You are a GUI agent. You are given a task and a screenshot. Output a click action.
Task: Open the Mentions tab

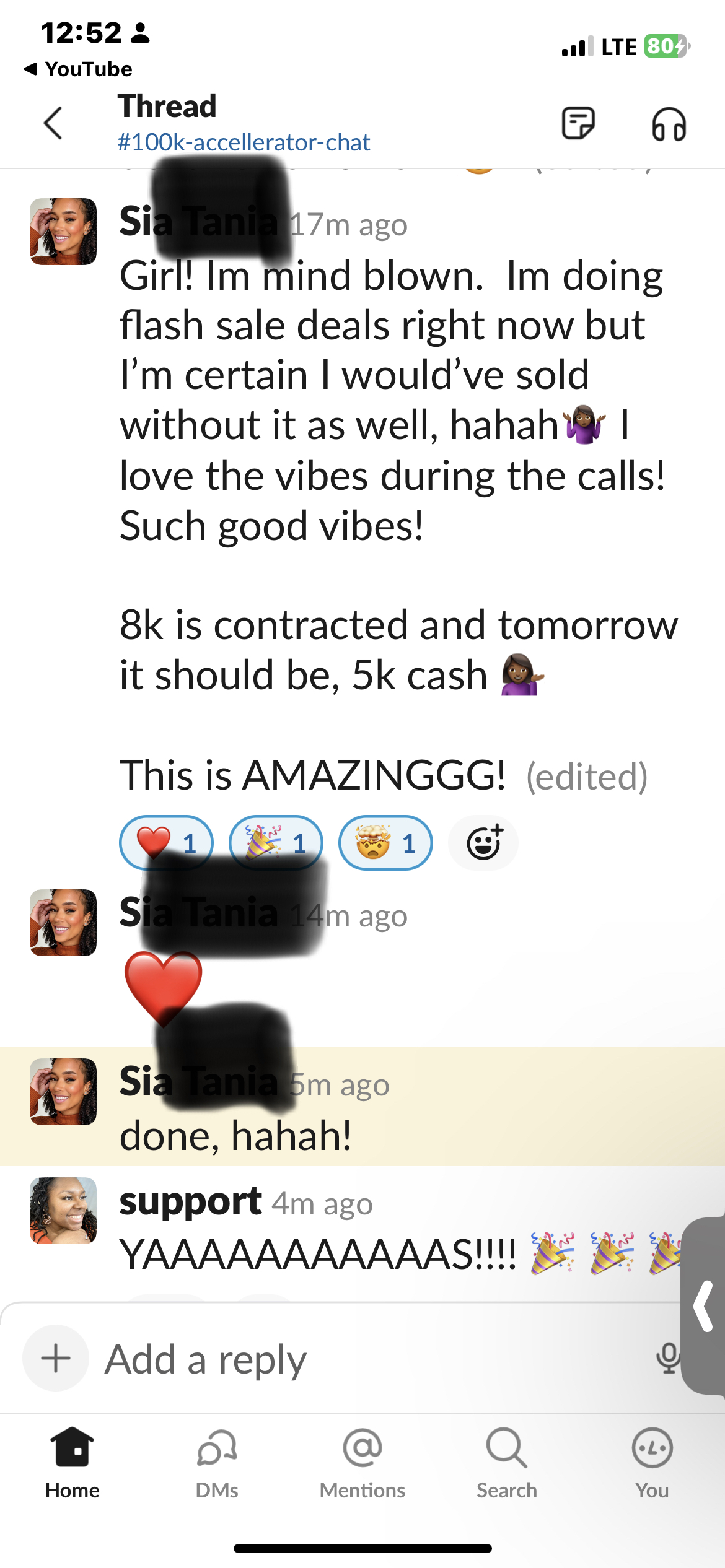pos(362,1463)
